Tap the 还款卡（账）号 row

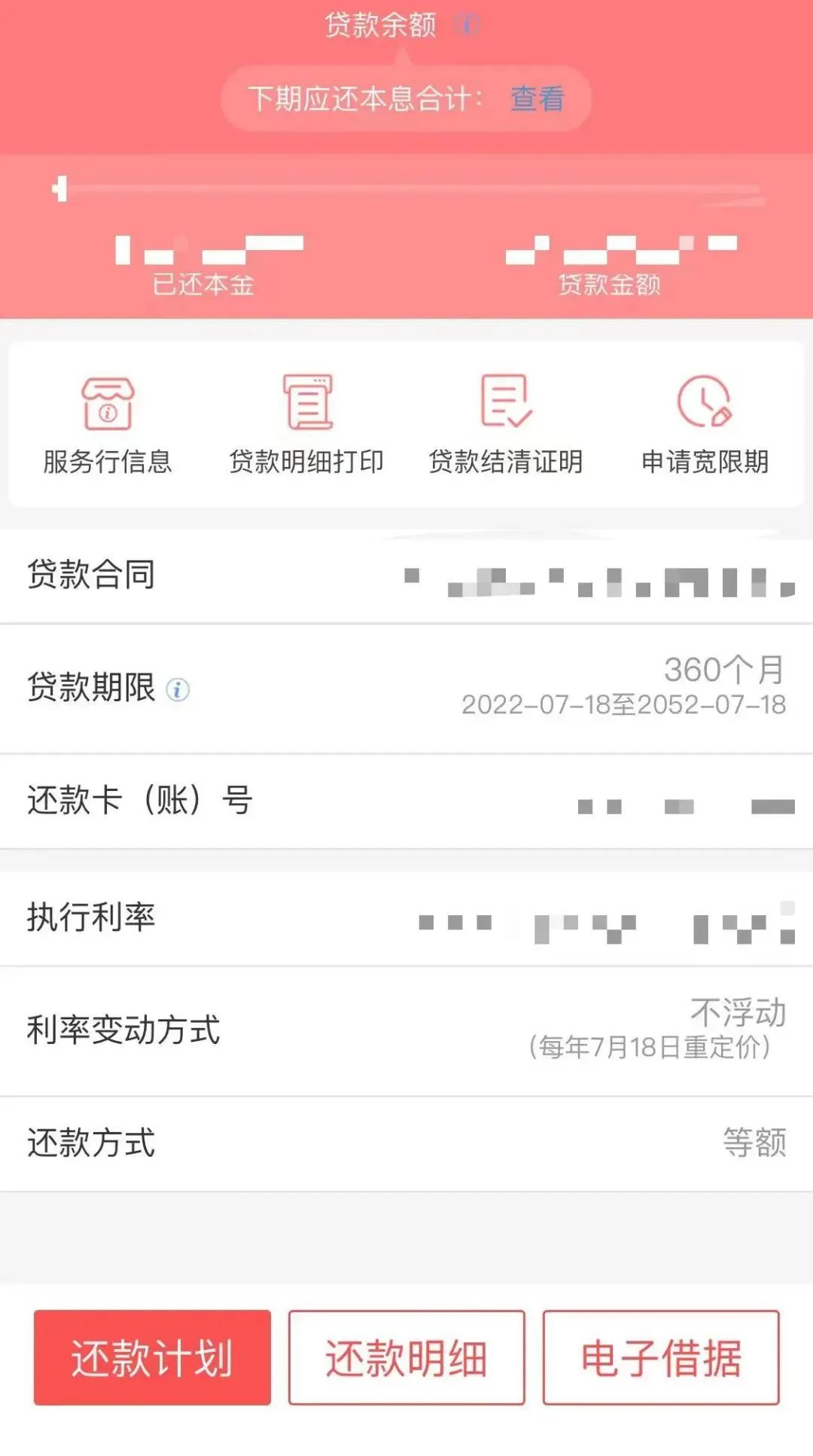(x=406, y=801)
